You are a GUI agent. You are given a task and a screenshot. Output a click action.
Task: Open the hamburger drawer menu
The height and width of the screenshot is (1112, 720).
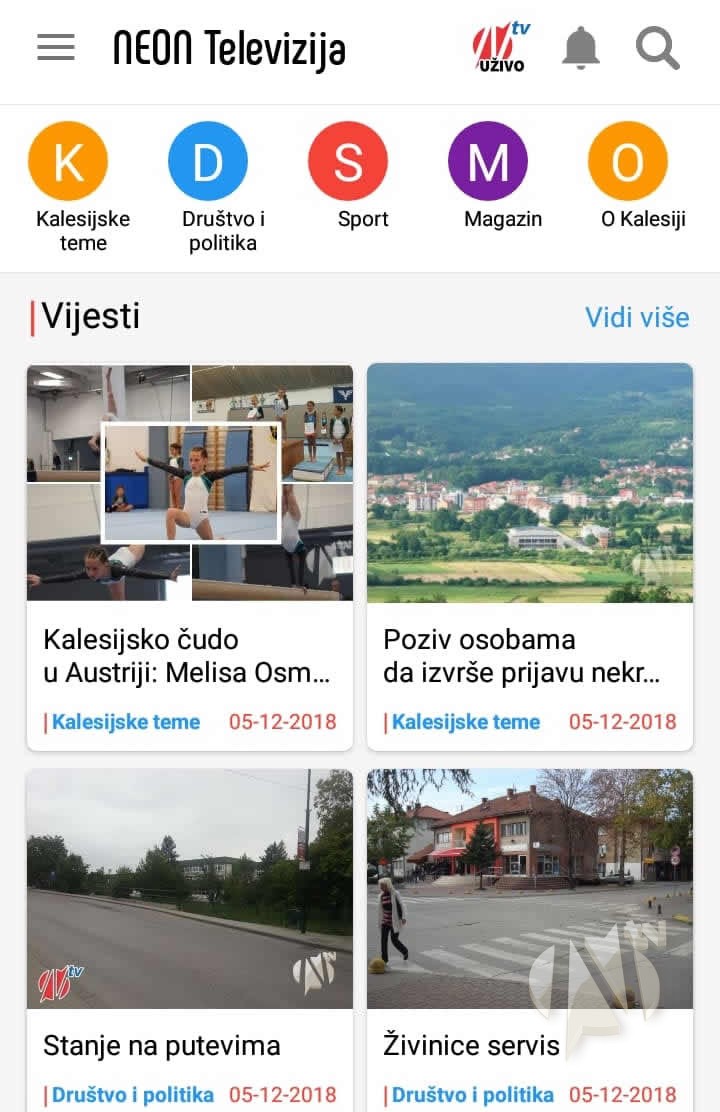(56, 48)
